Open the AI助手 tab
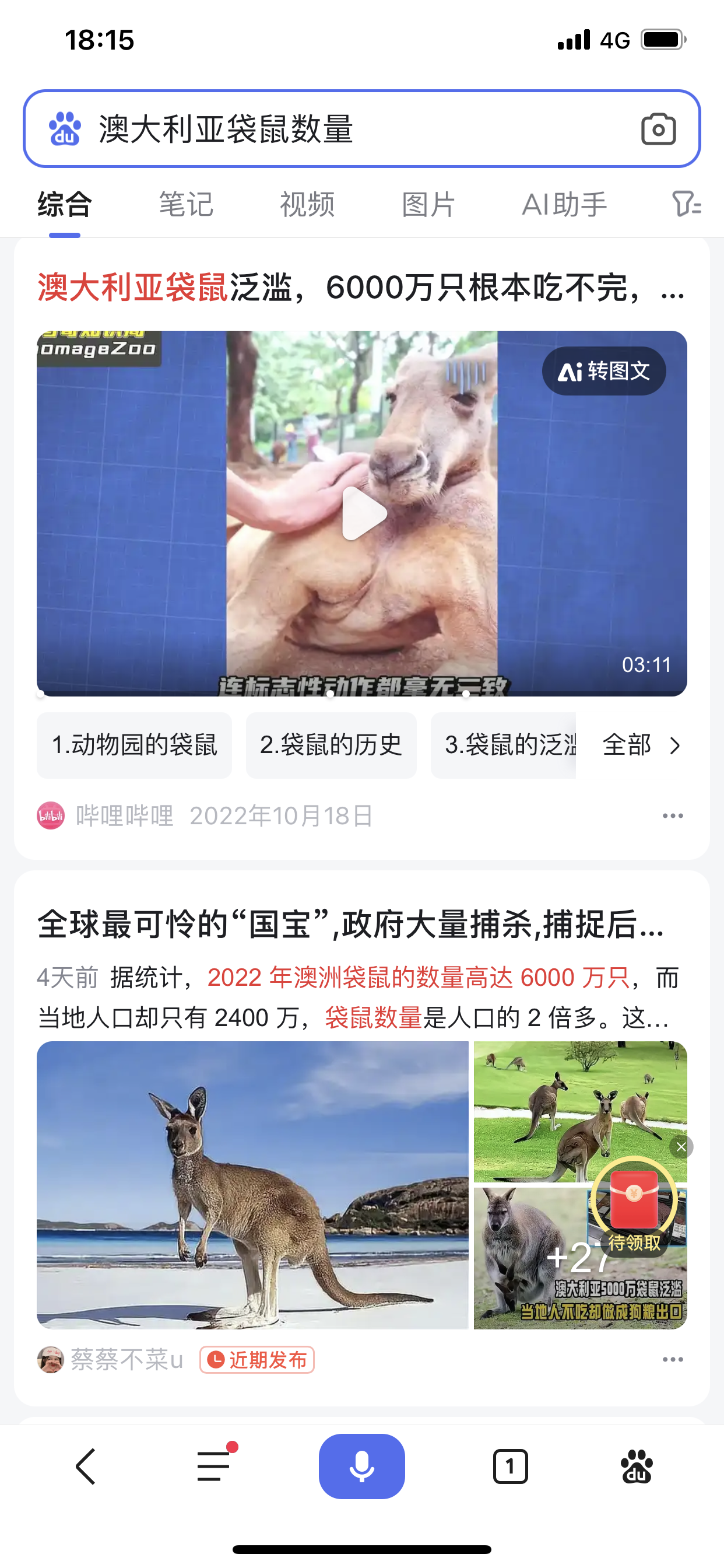724x1568 pixels. tap(564, 205)
